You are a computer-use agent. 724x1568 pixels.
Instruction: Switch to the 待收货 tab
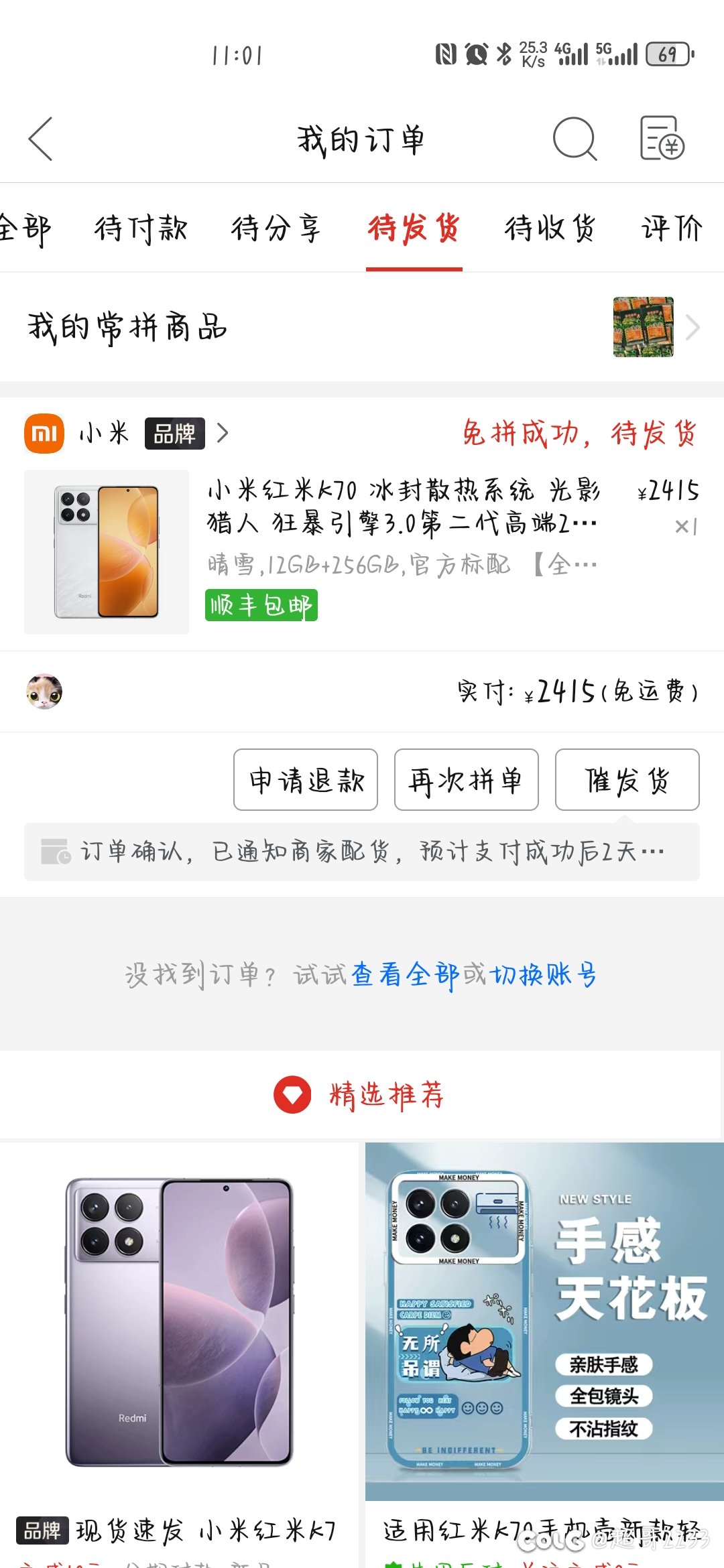[x=550, y=229]
